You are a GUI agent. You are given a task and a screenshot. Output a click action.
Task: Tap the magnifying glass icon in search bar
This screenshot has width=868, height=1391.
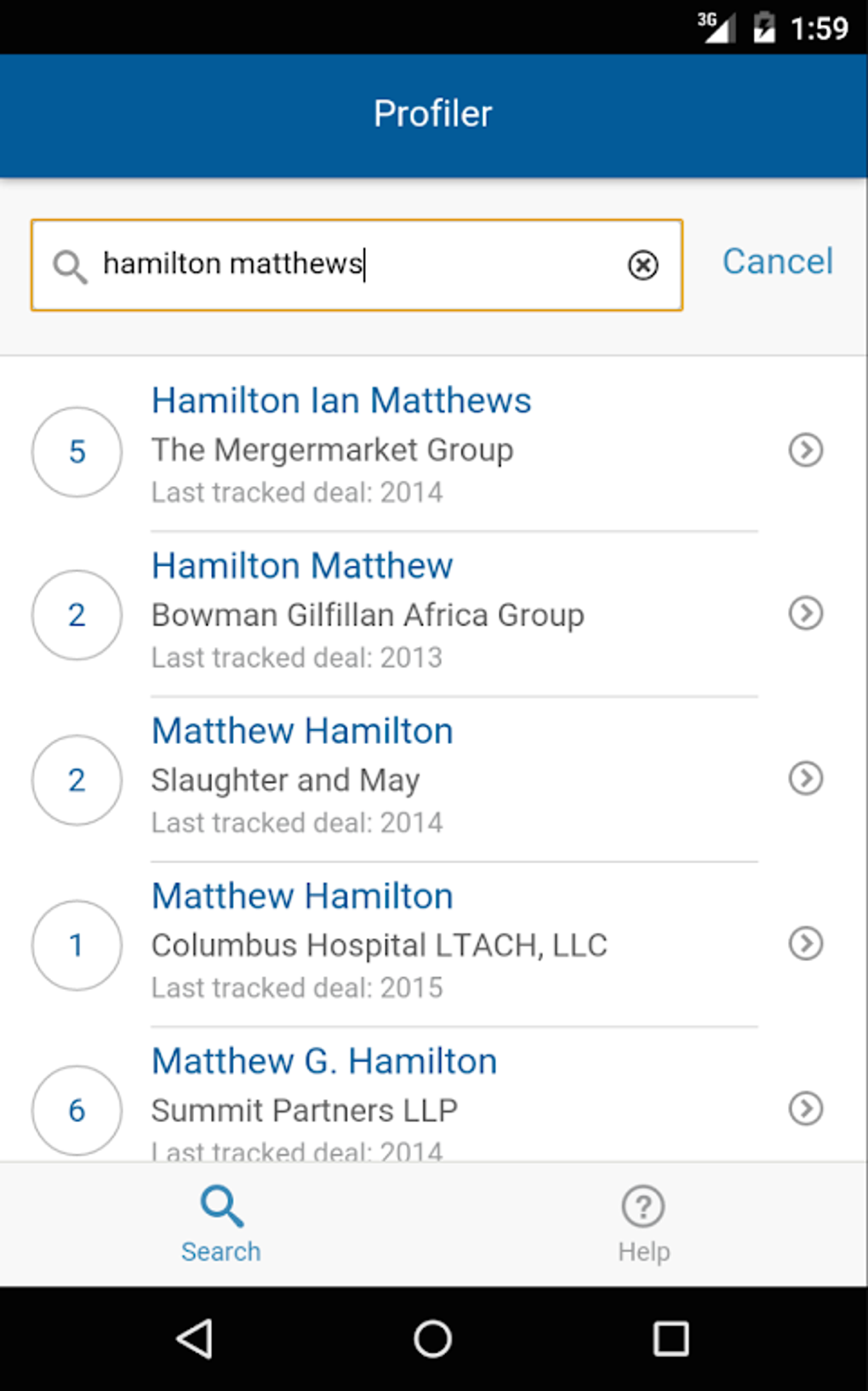70,266
